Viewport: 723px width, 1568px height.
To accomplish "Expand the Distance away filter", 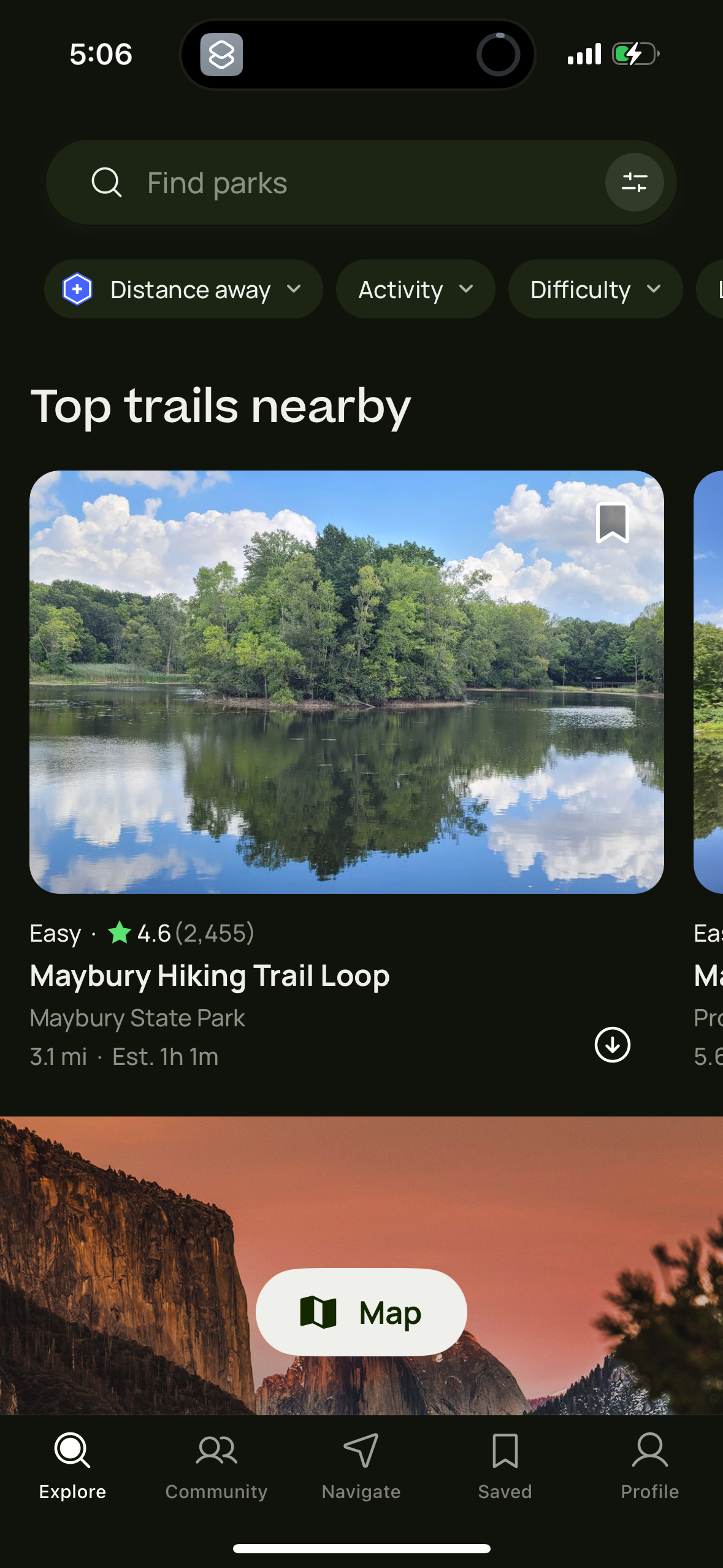I will tap(183, 288).
